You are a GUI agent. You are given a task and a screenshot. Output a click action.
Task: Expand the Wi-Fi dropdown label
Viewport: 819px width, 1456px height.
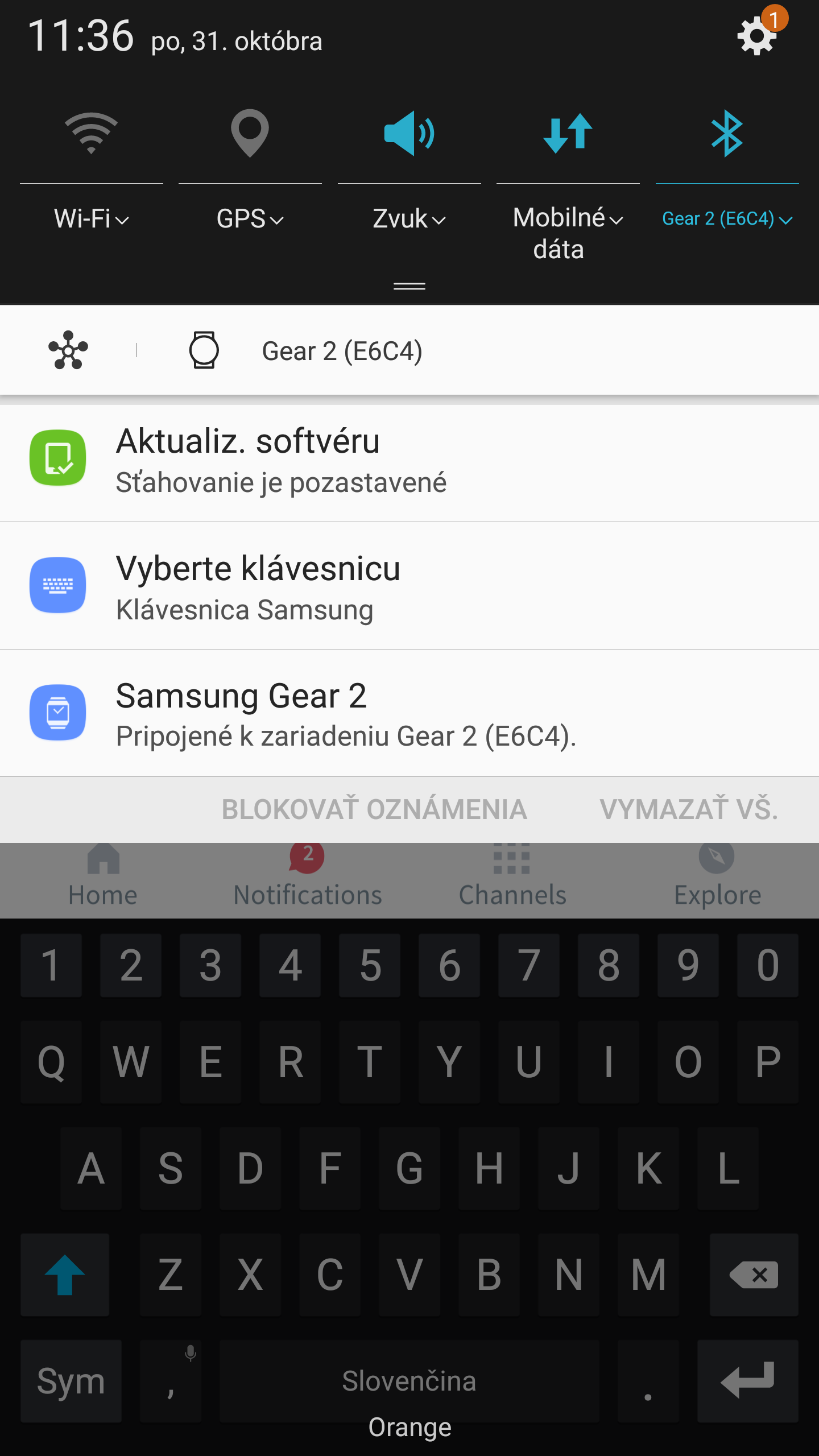(x=91, y=219)
